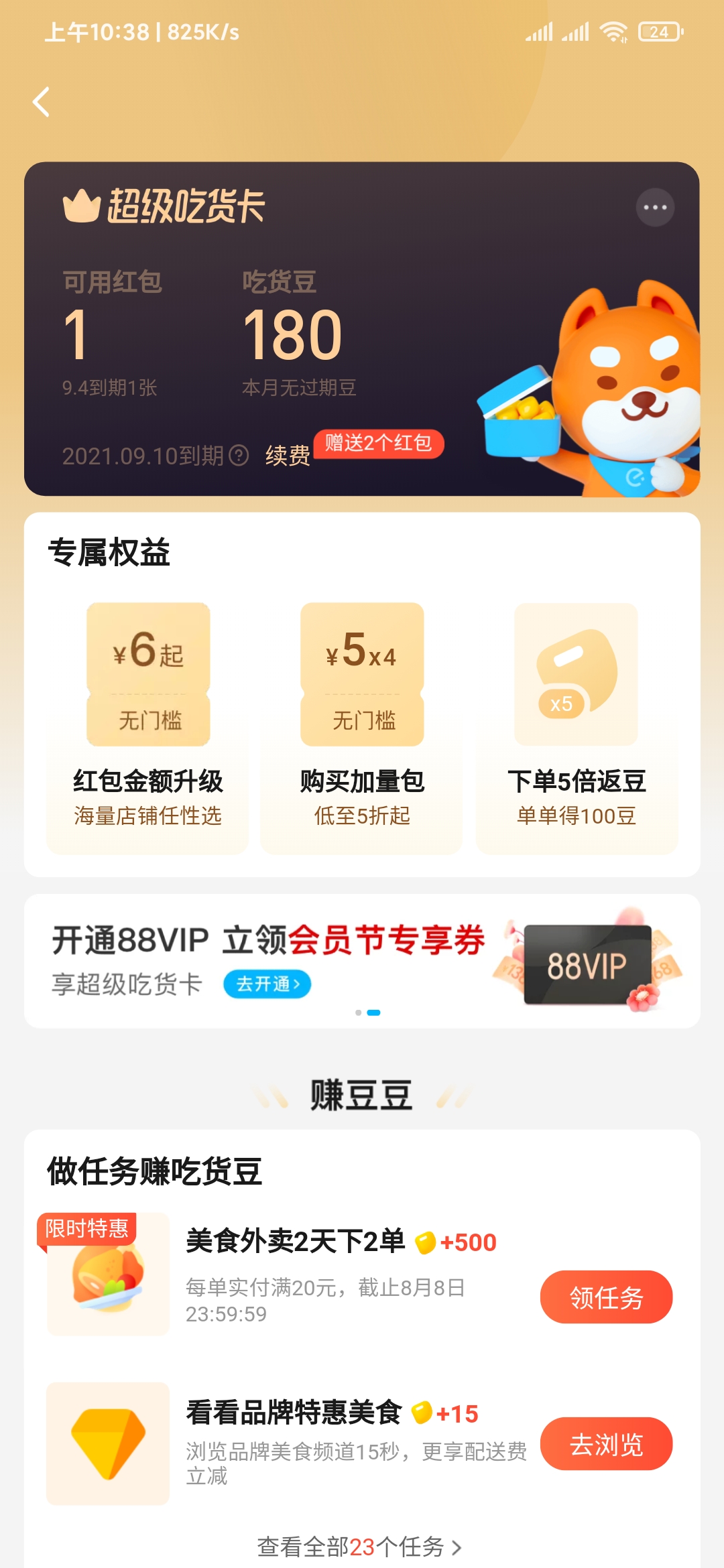Tap the diamond icon for 看看品牌特惠美食 task
Image resolution: width=724 pixels, height=1568 pixels.
pyautogui.click(x=107, y=1445)
